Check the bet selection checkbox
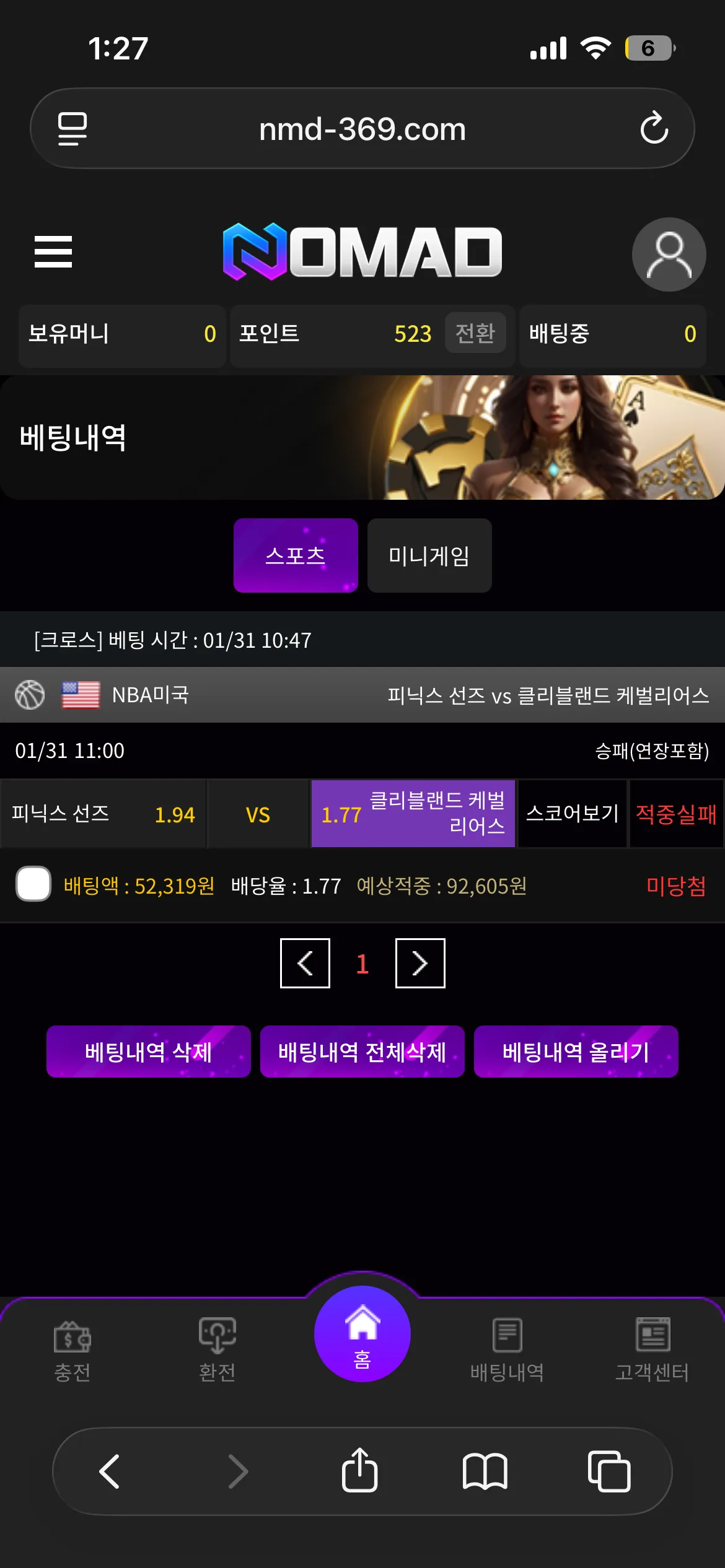This screenshot has height=1568, width=725. point(33,884)
